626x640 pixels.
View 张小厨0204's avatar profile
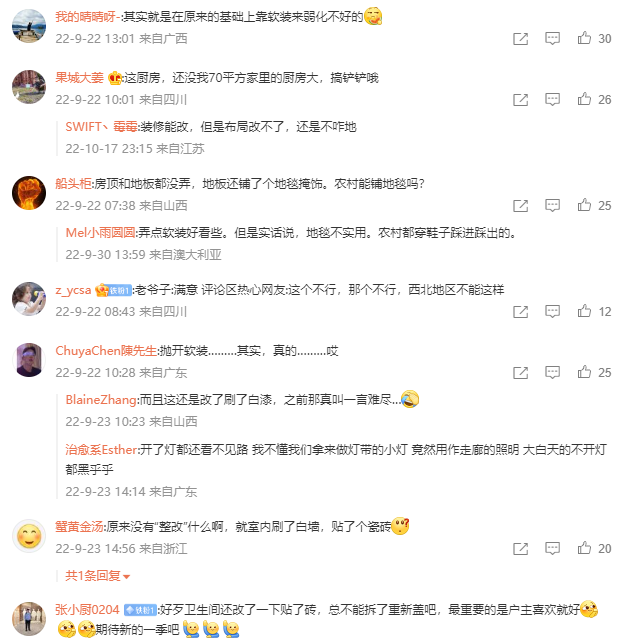click(x=28, y=618)
